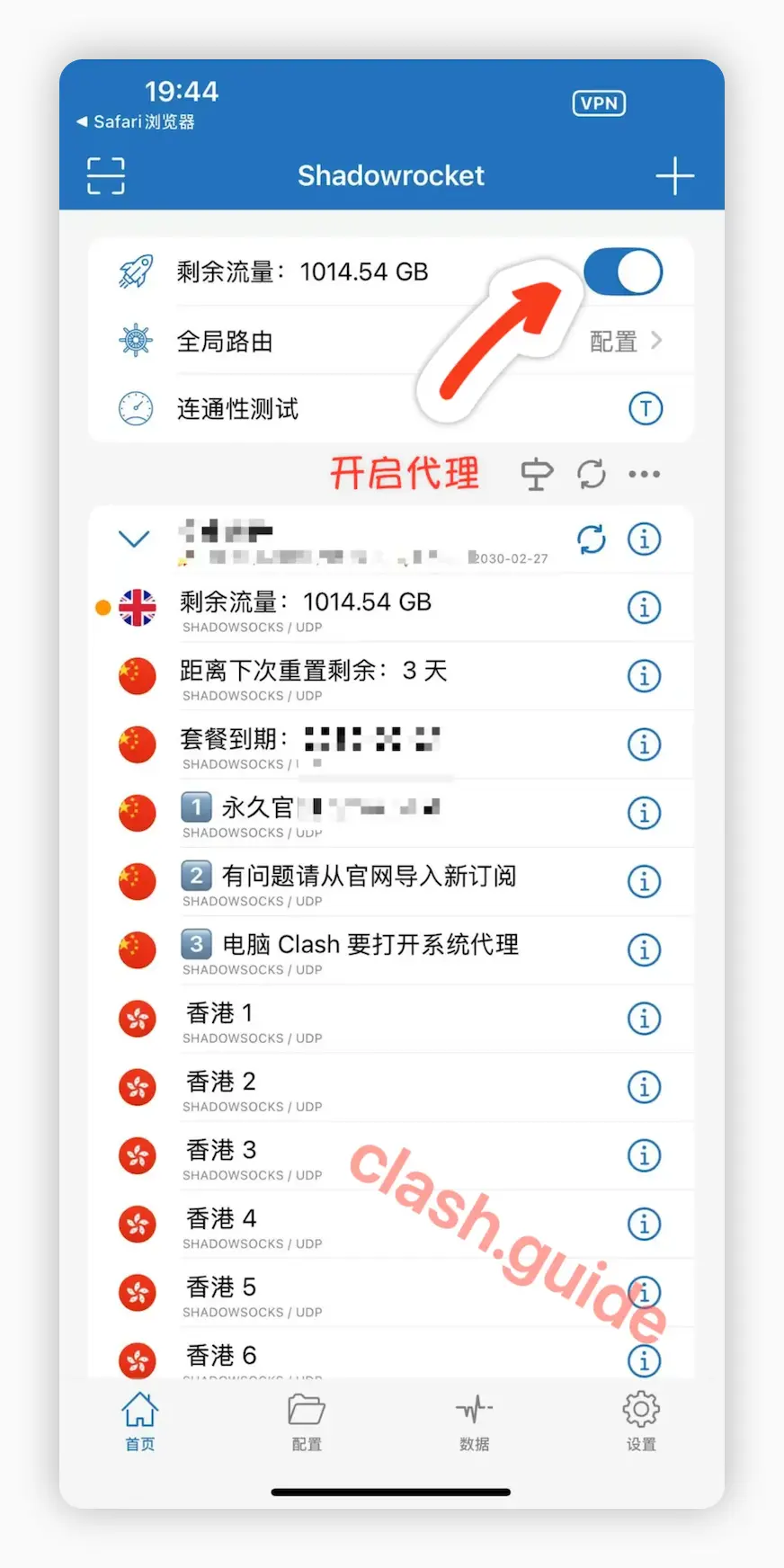This screenshot has width=784, height=1568.
Task: Open the QR code scanner
Action: (105, 176)
